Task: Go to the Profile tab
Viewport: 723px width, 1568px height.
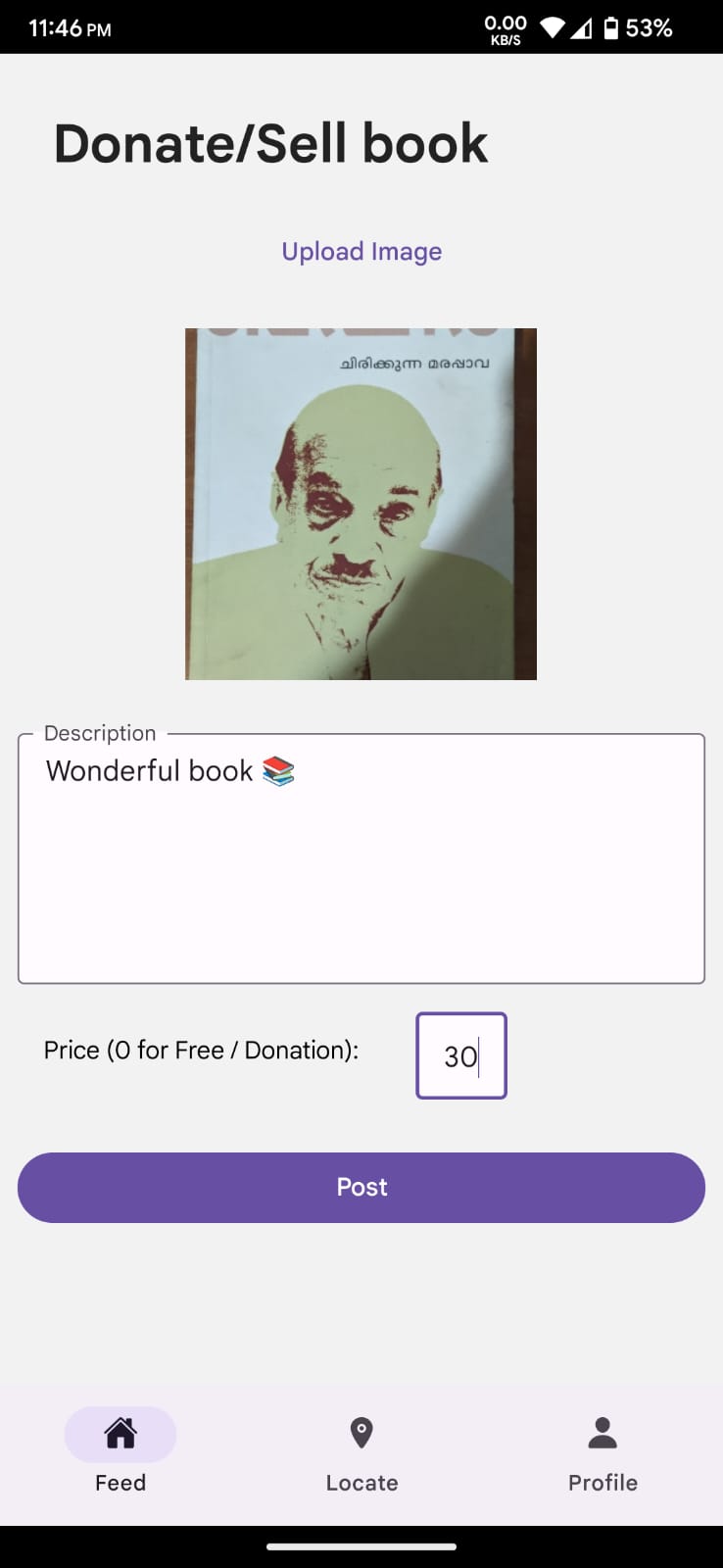Action: (x=602, y=1454)
